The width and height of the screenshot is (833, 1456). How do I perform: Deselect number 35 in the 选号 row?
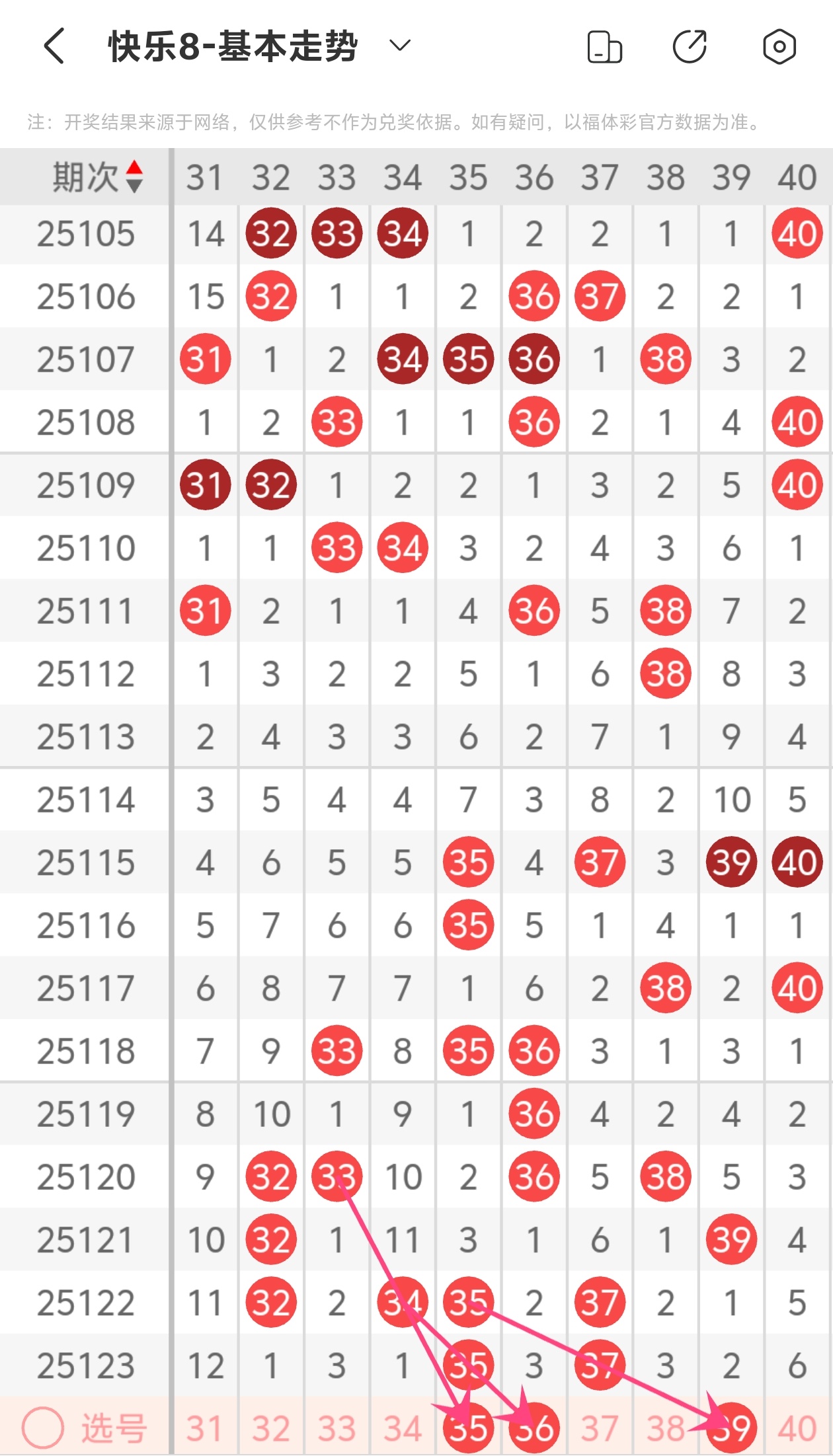[468, 1428]
